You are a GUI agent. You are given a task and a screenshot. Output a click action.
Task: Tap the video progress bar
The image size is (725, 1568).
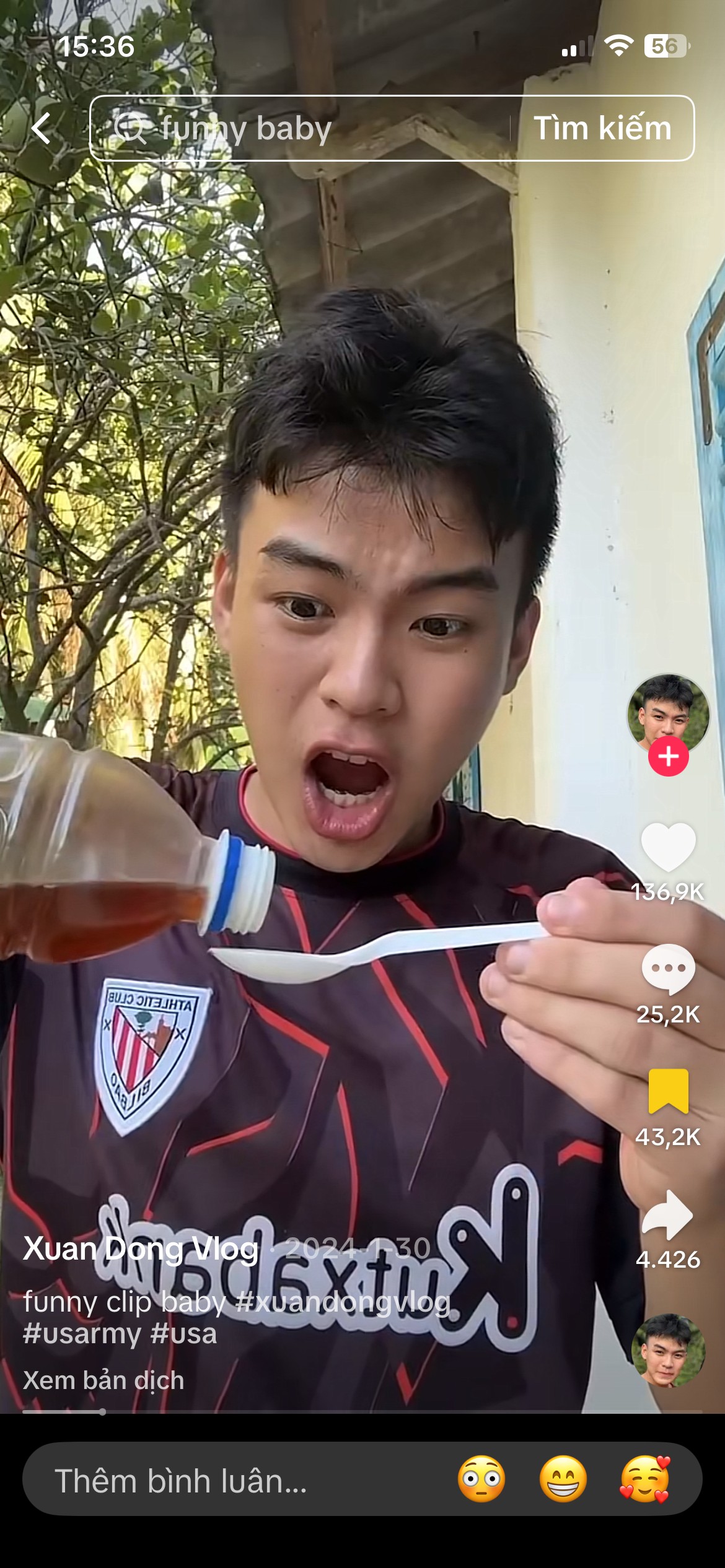[362, 1412]
